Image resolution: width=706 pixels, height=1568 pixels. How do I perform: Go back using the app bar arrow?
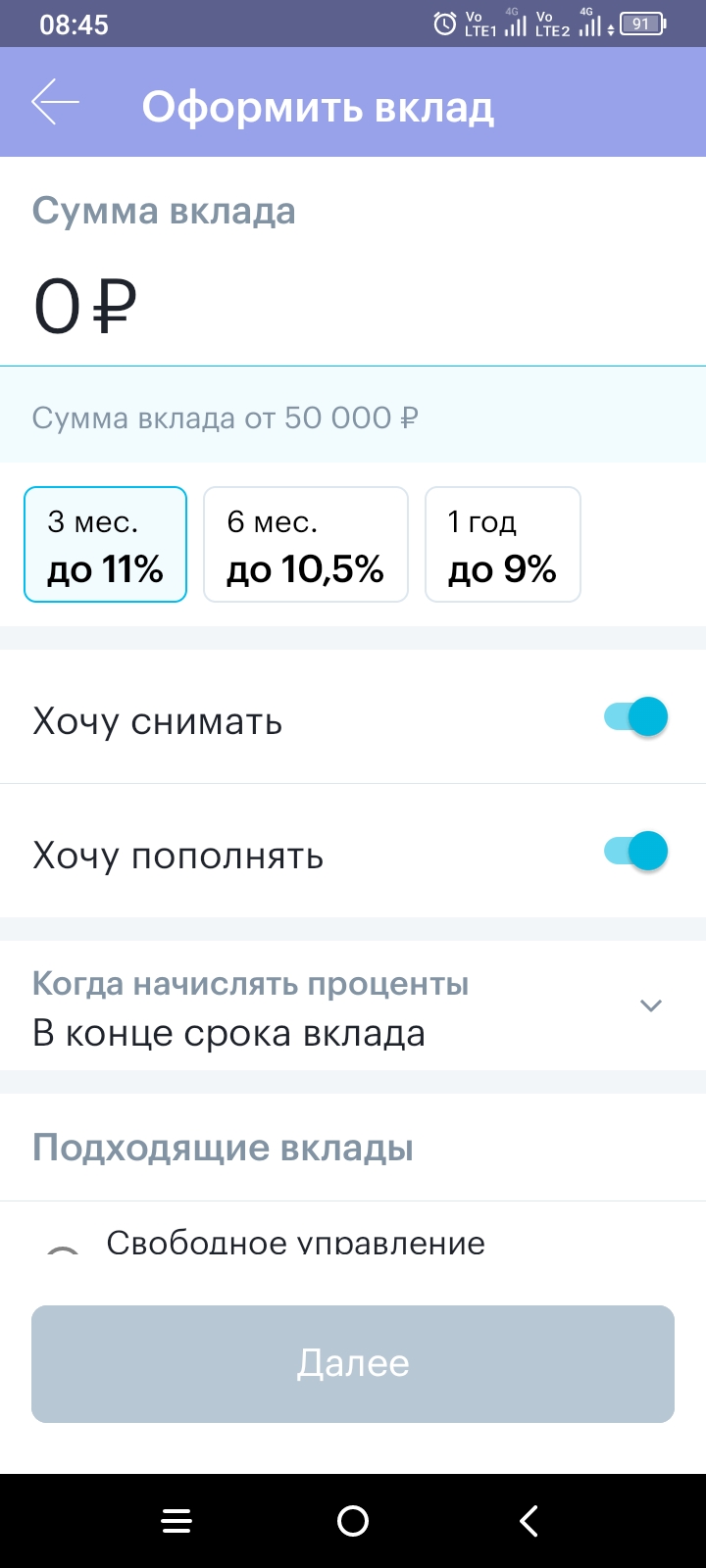pyautogui.click(x=55, y=103)
